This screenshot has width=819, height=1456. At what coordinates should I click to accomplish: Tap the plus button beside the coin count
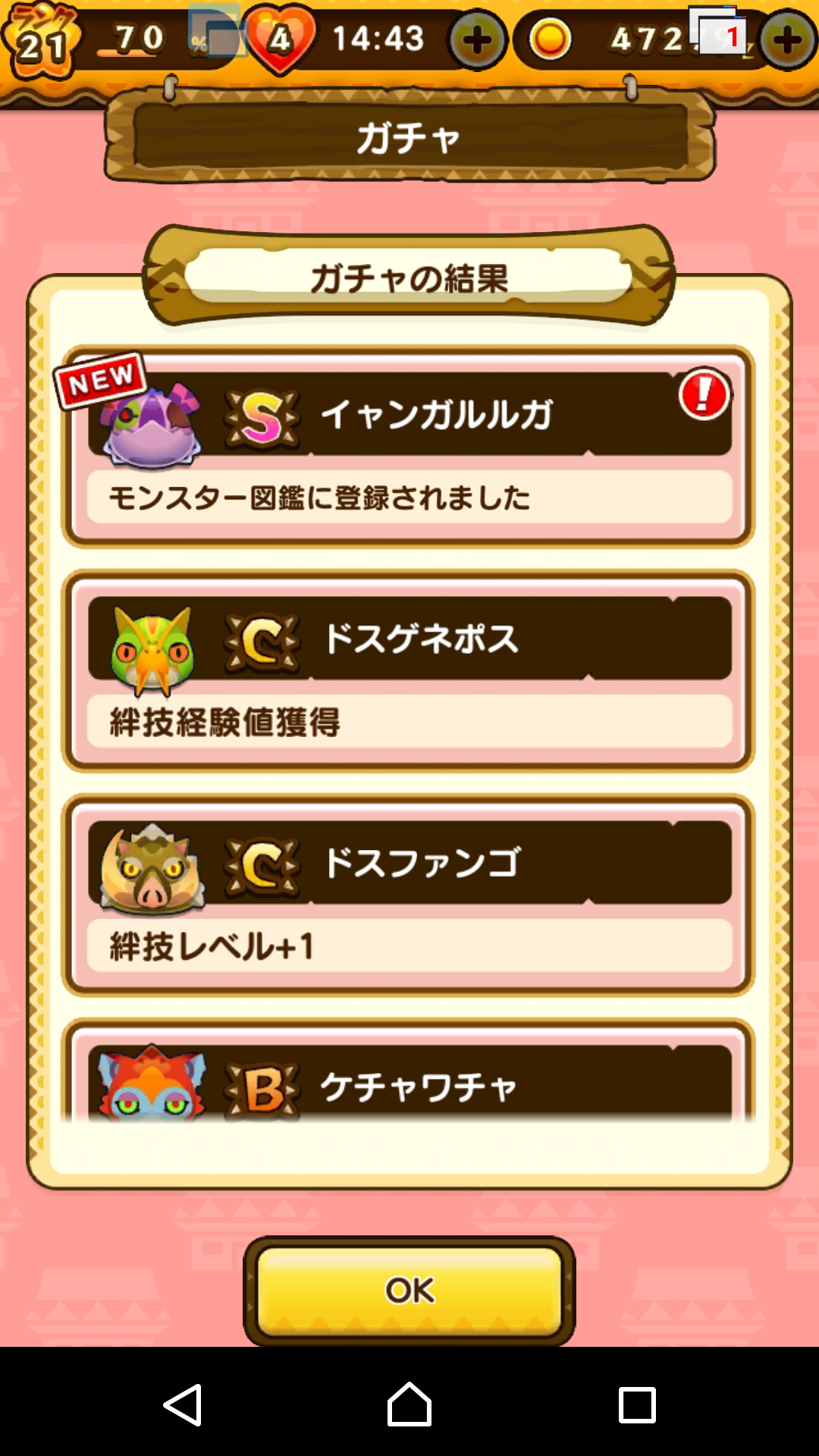787,40
